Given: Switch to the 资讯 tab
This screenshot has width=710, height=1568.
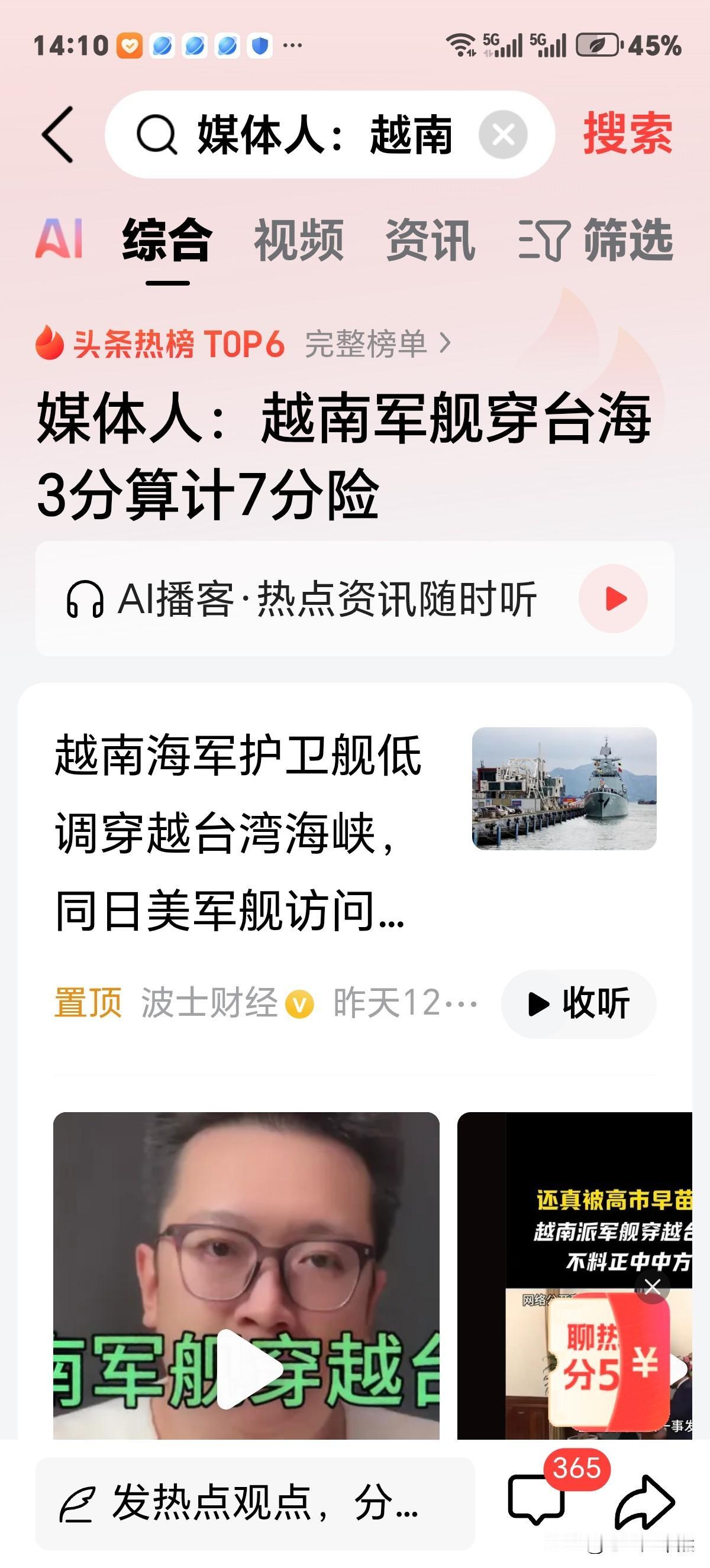Looking at the screenshot, I should pos(430,241).
